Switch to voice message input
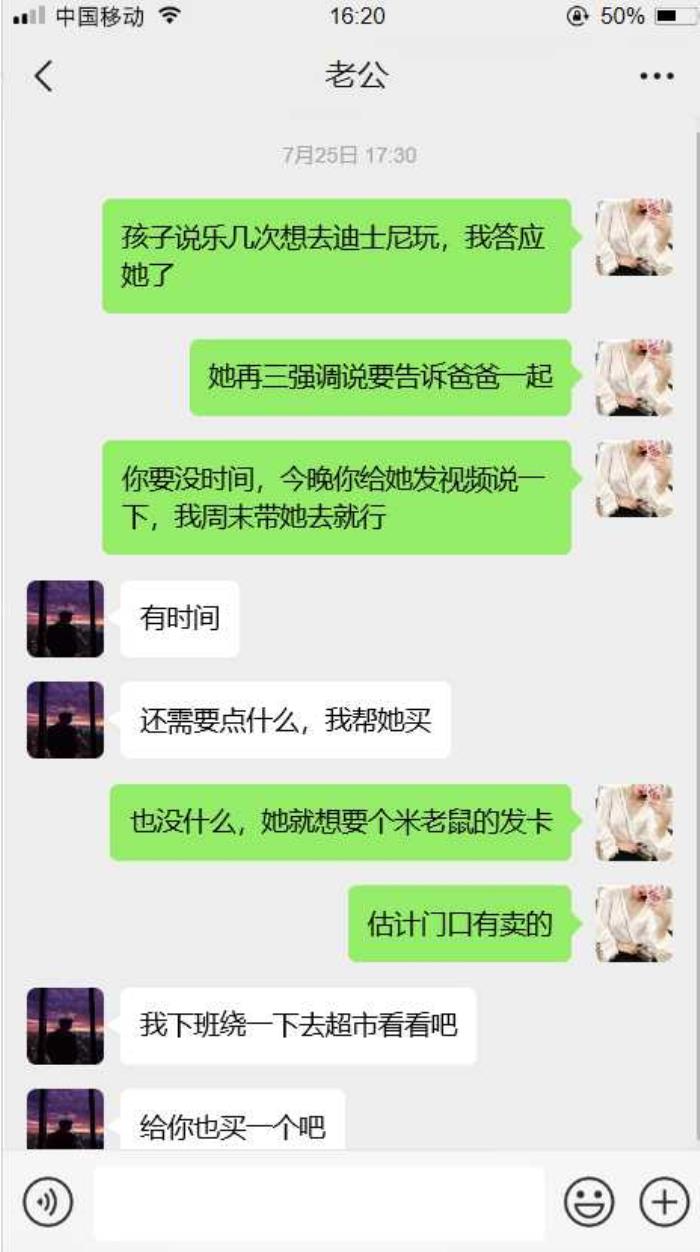Viewport: 700px width, 1252px height. click(47, 1201)
